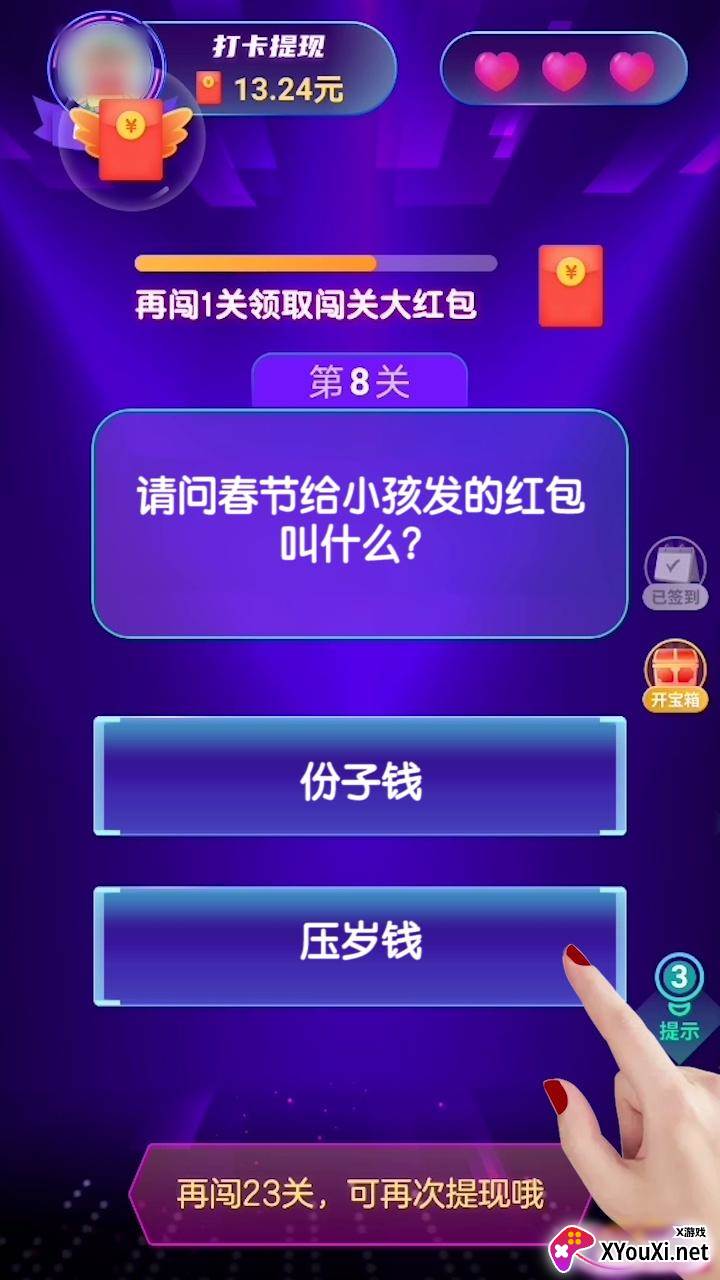Tap the 提示 hint button

pos(679,1001)
